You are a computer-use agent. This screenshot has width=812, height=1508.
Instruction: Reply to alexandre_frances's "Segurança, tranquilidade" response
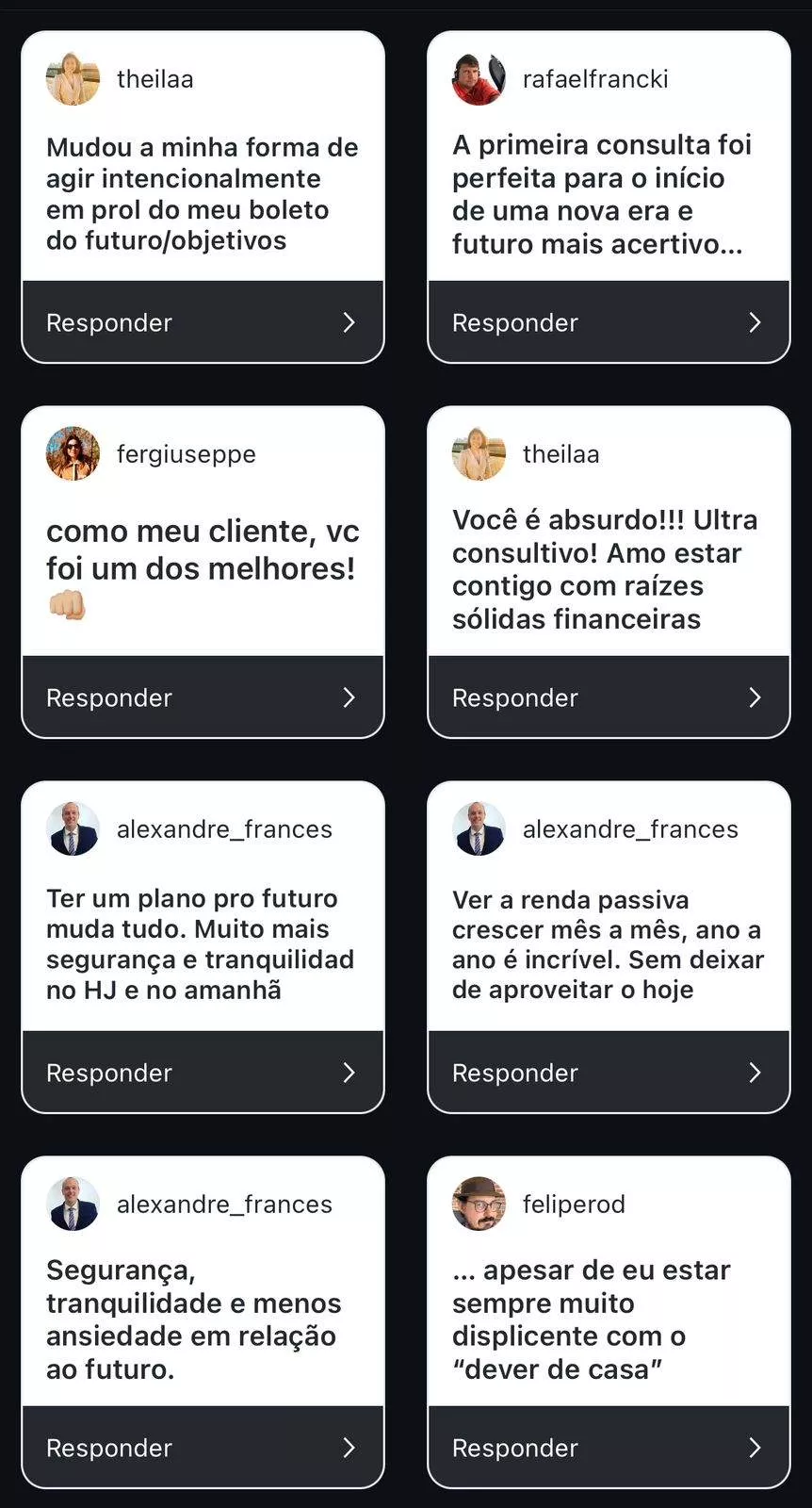[x=203, y=1448]
